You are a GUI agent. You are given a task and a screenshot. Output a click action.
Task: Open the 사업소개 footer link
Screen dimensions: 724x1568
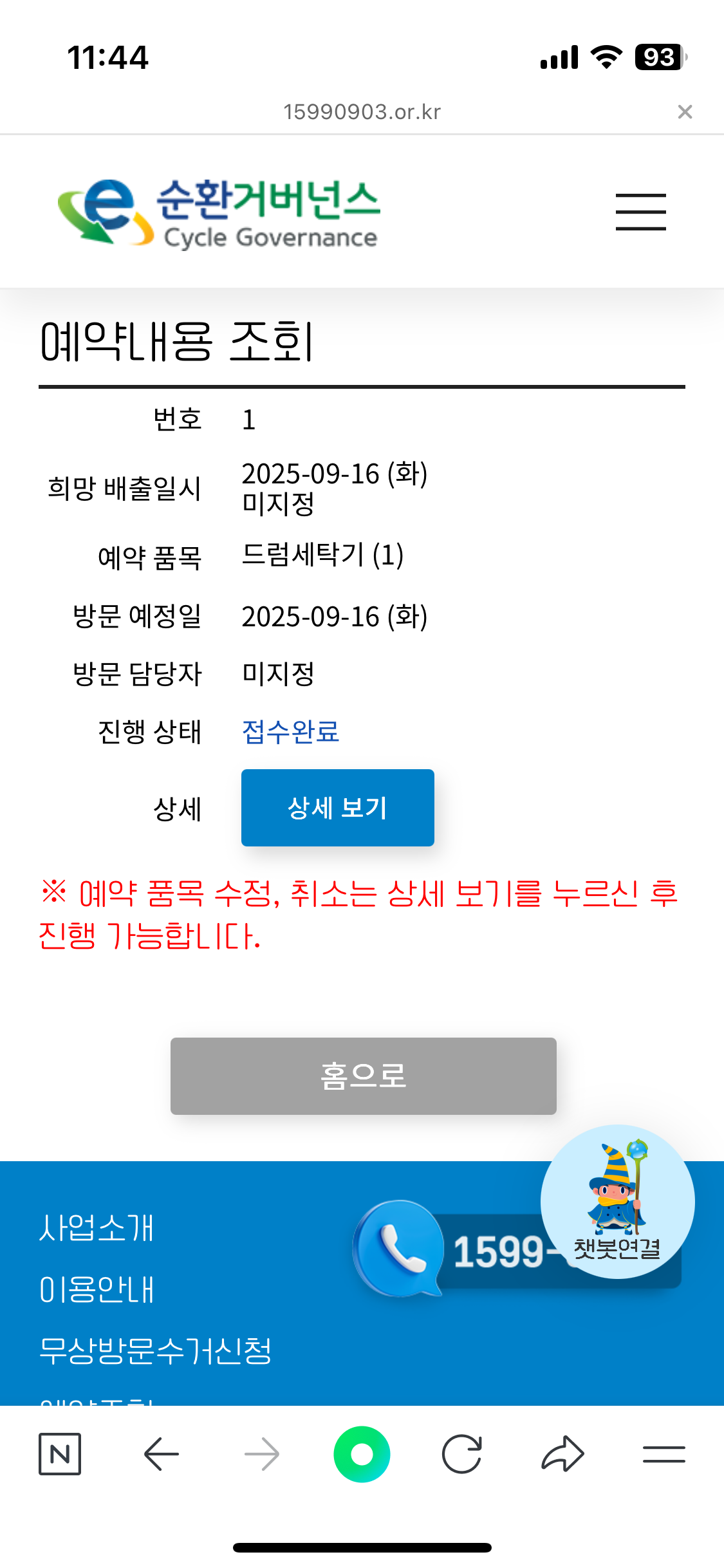[x=97, y=1228]
